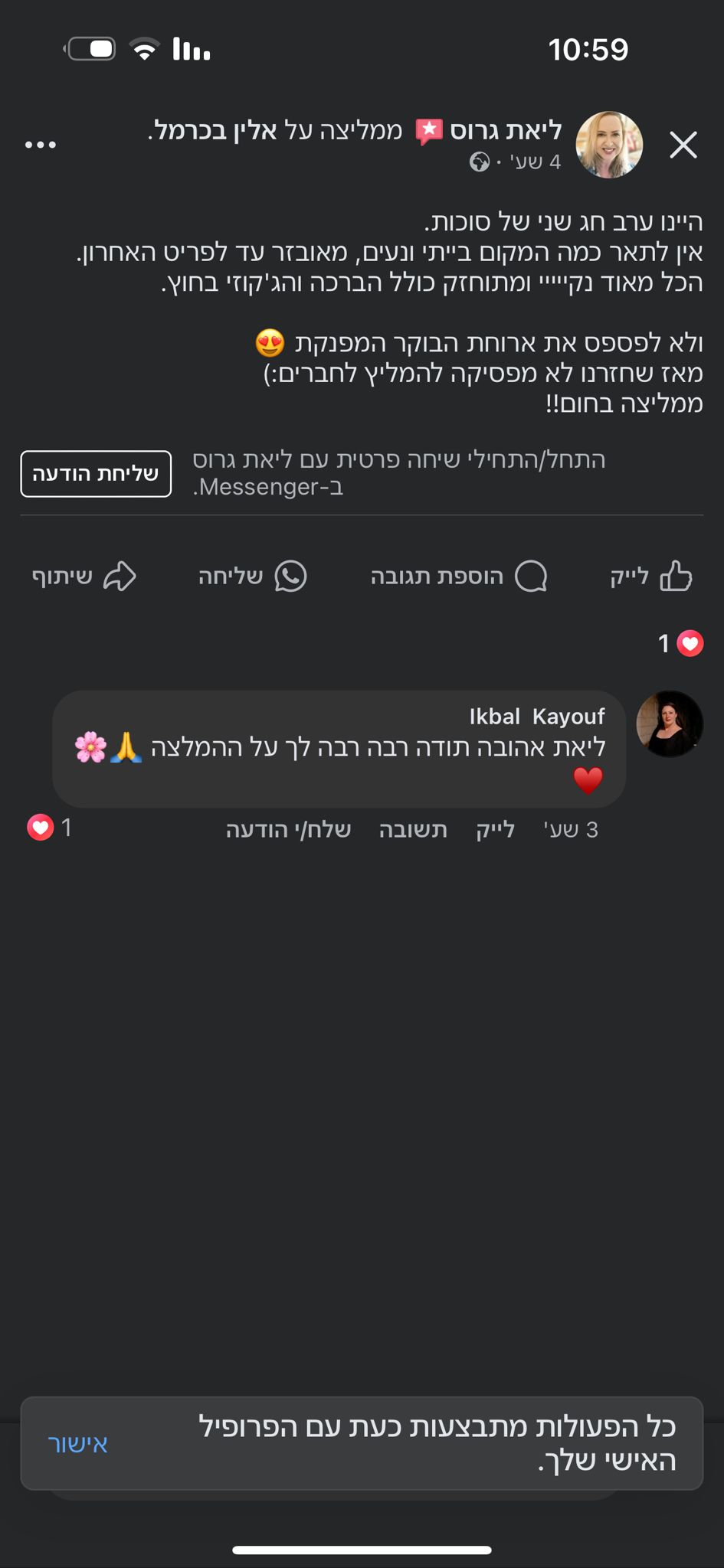
Task: Like the post with the לייק button
Action: (x=651, y=577)
